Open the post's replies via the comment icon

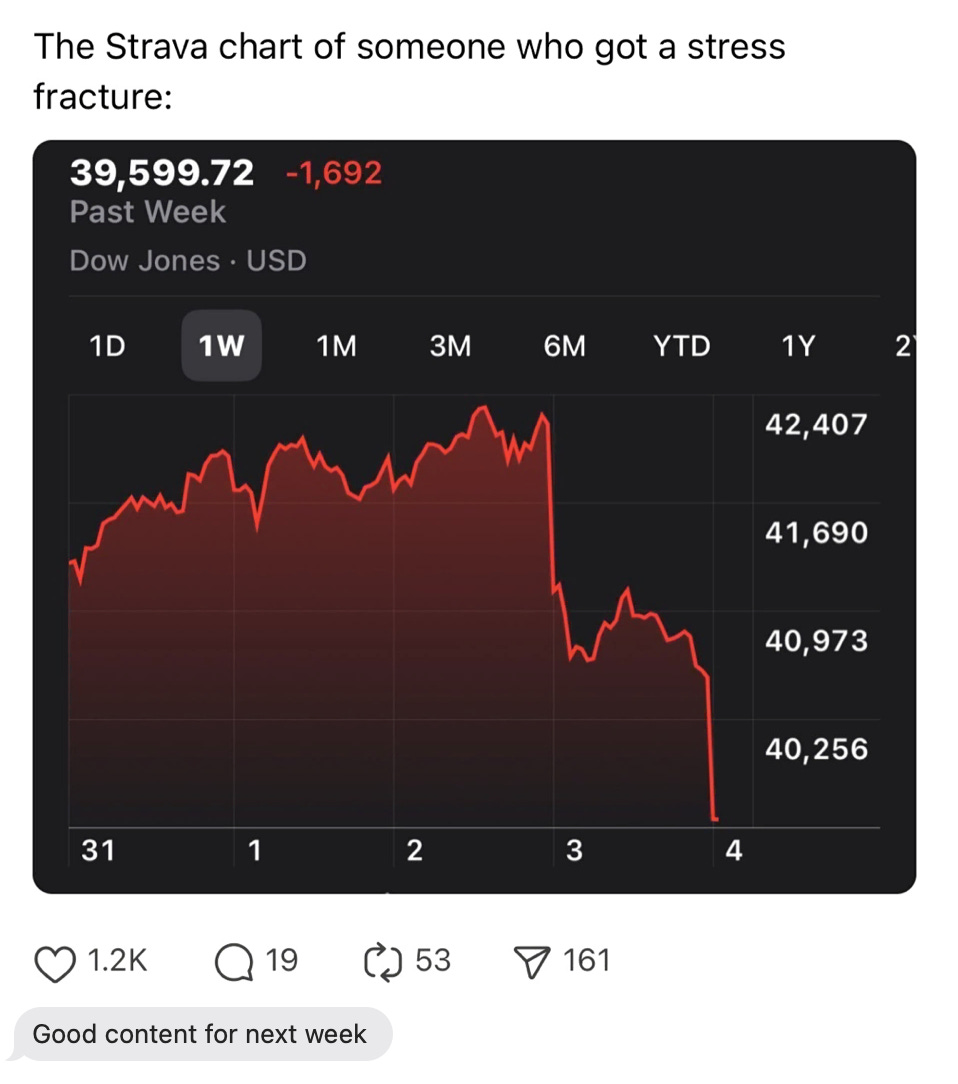(232, 962)
